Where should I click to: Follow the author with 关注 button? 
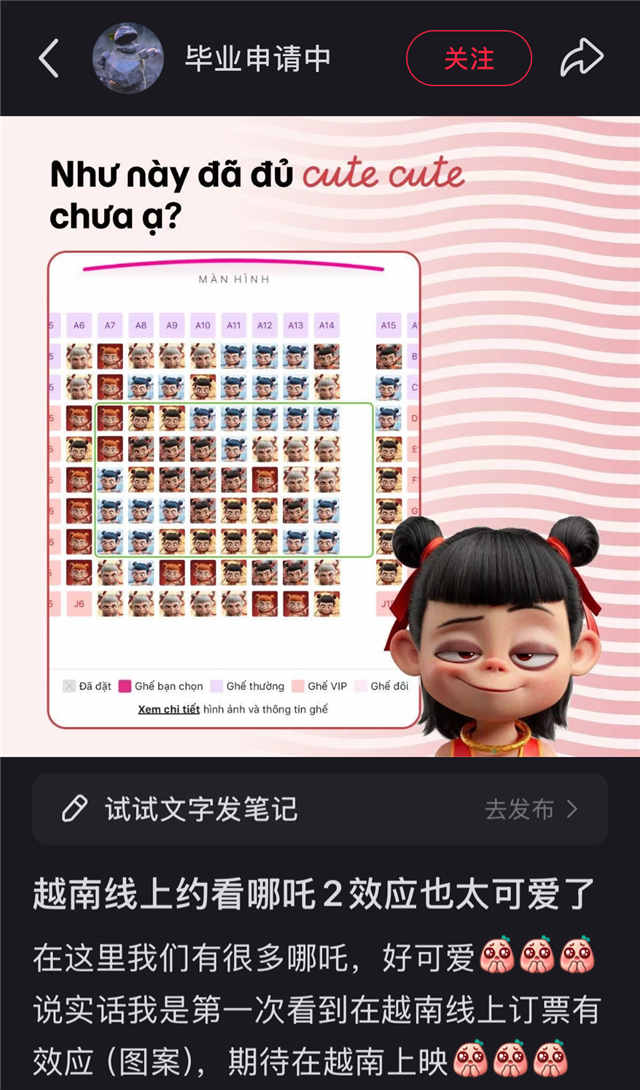(468, 58)
